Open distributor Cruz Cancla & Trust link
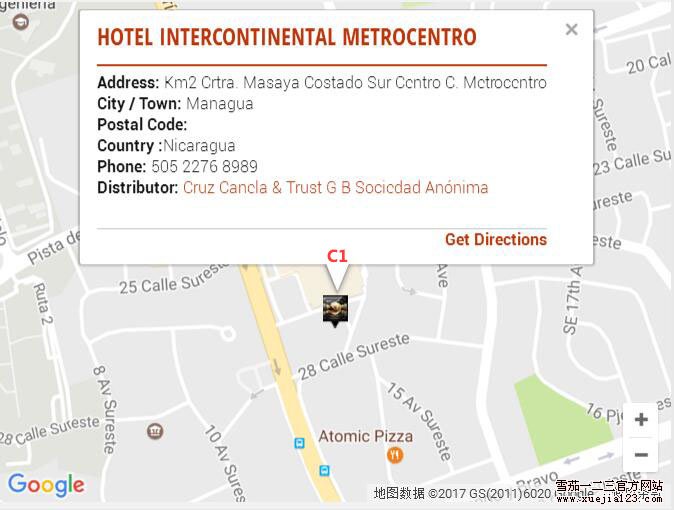674x510 pixels. (335, 187)
